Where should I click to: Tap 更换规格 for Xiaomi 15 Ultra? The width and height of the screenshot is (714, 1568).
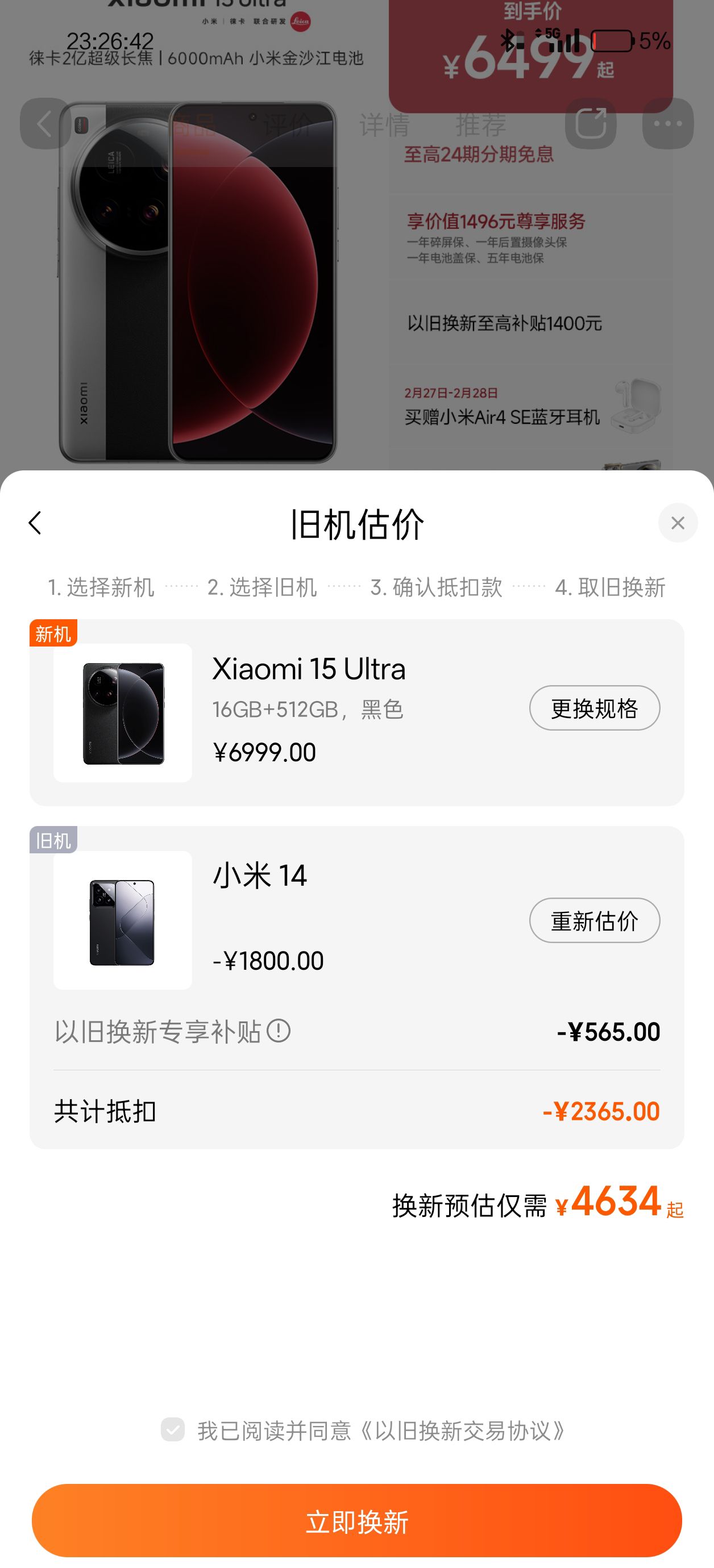594,708
